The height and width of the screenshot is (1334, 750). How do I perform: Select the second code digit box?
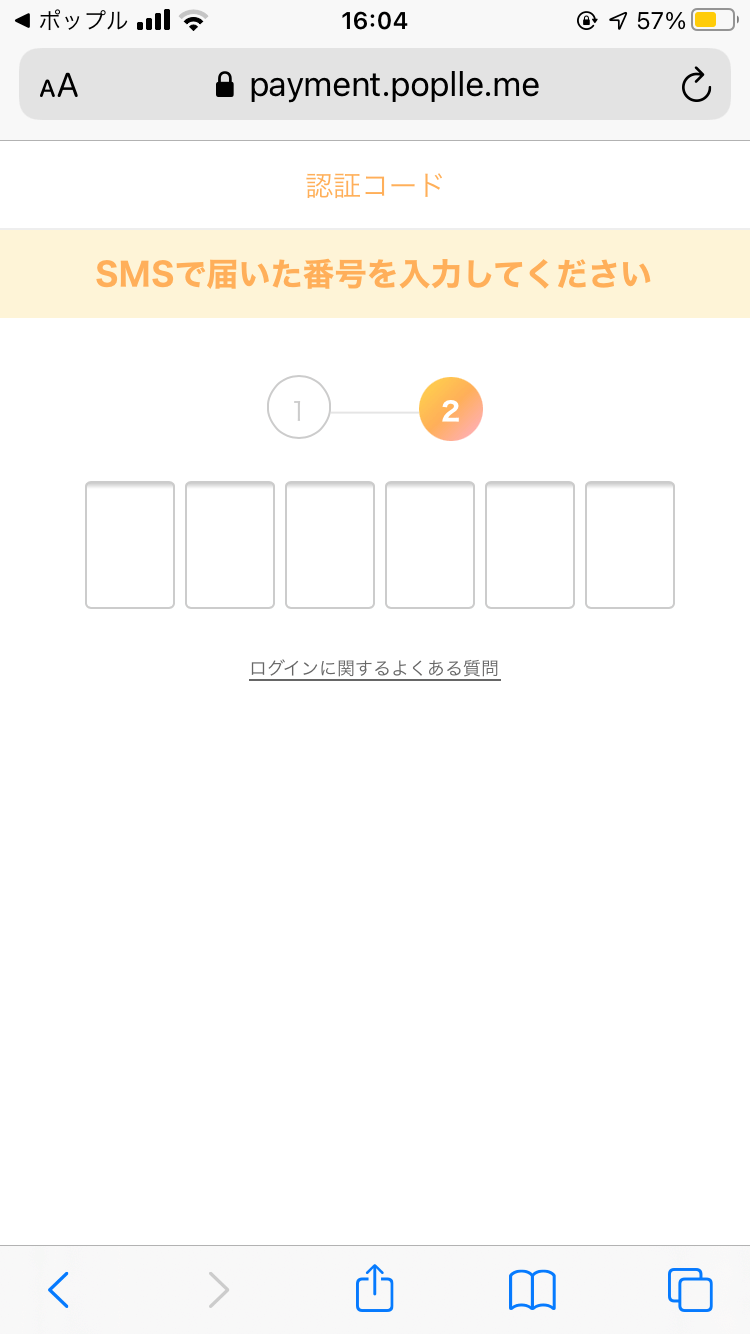click(230, 545)
